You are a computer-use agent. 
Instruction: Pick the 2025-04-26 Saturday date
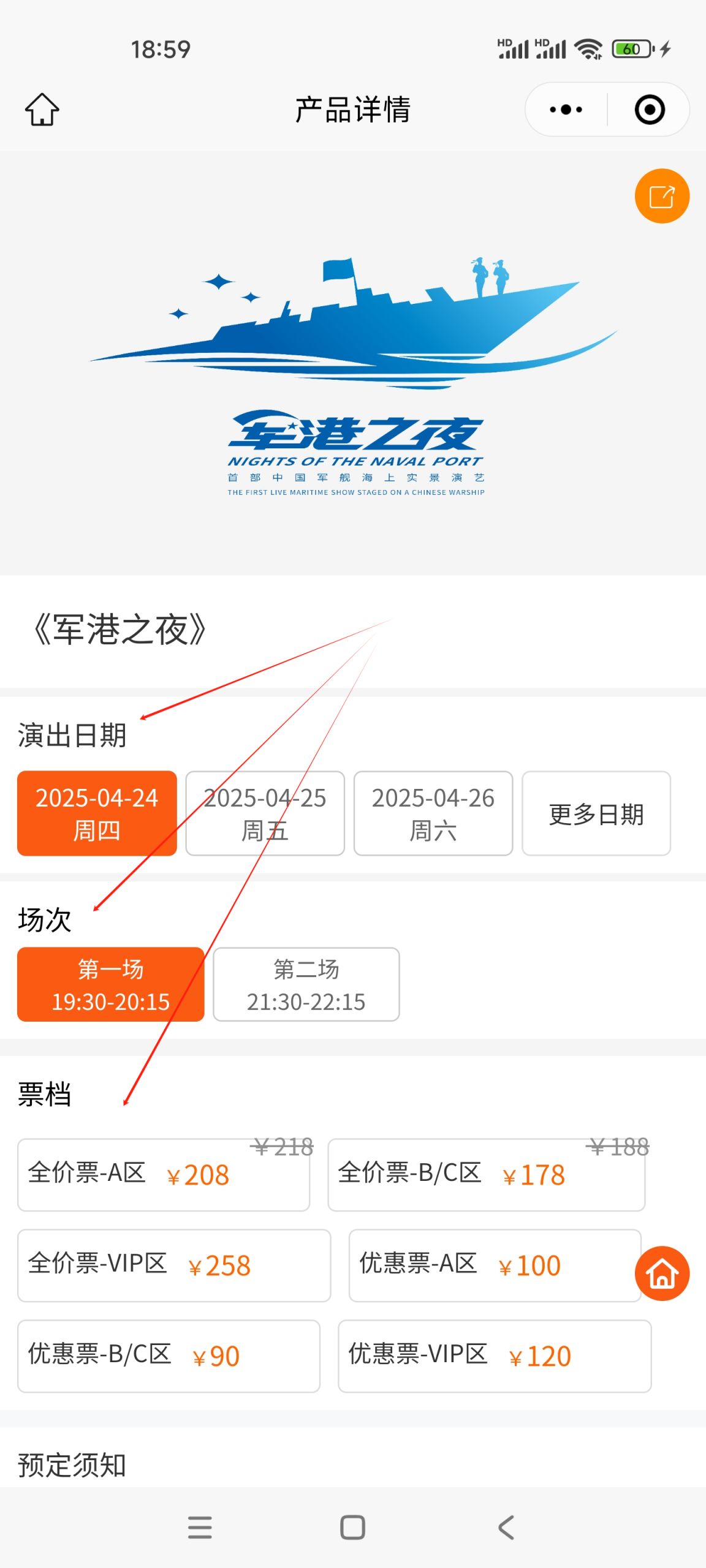click(x=433, y=813)
